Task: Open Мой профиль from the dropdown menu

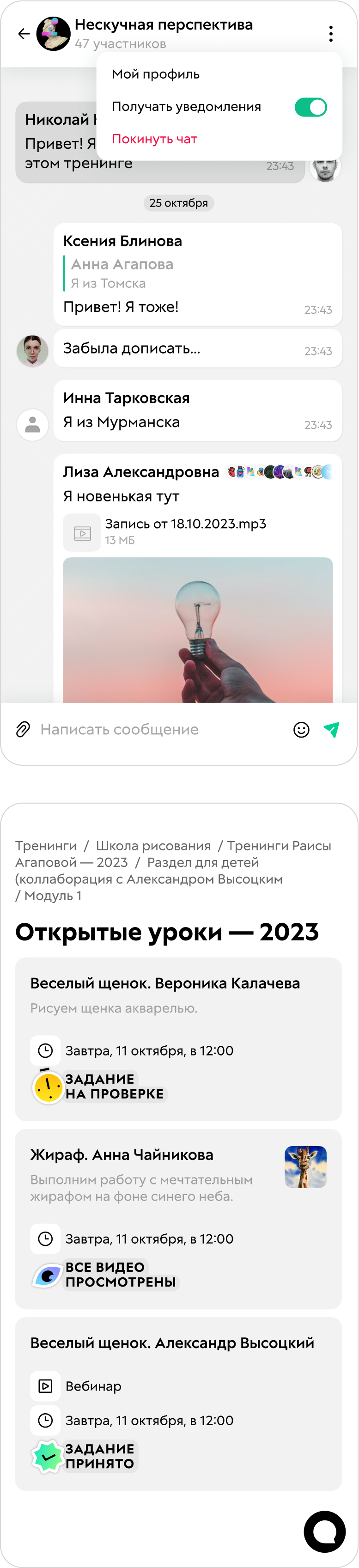Action: pyautogui.click(x=156, y=74)
